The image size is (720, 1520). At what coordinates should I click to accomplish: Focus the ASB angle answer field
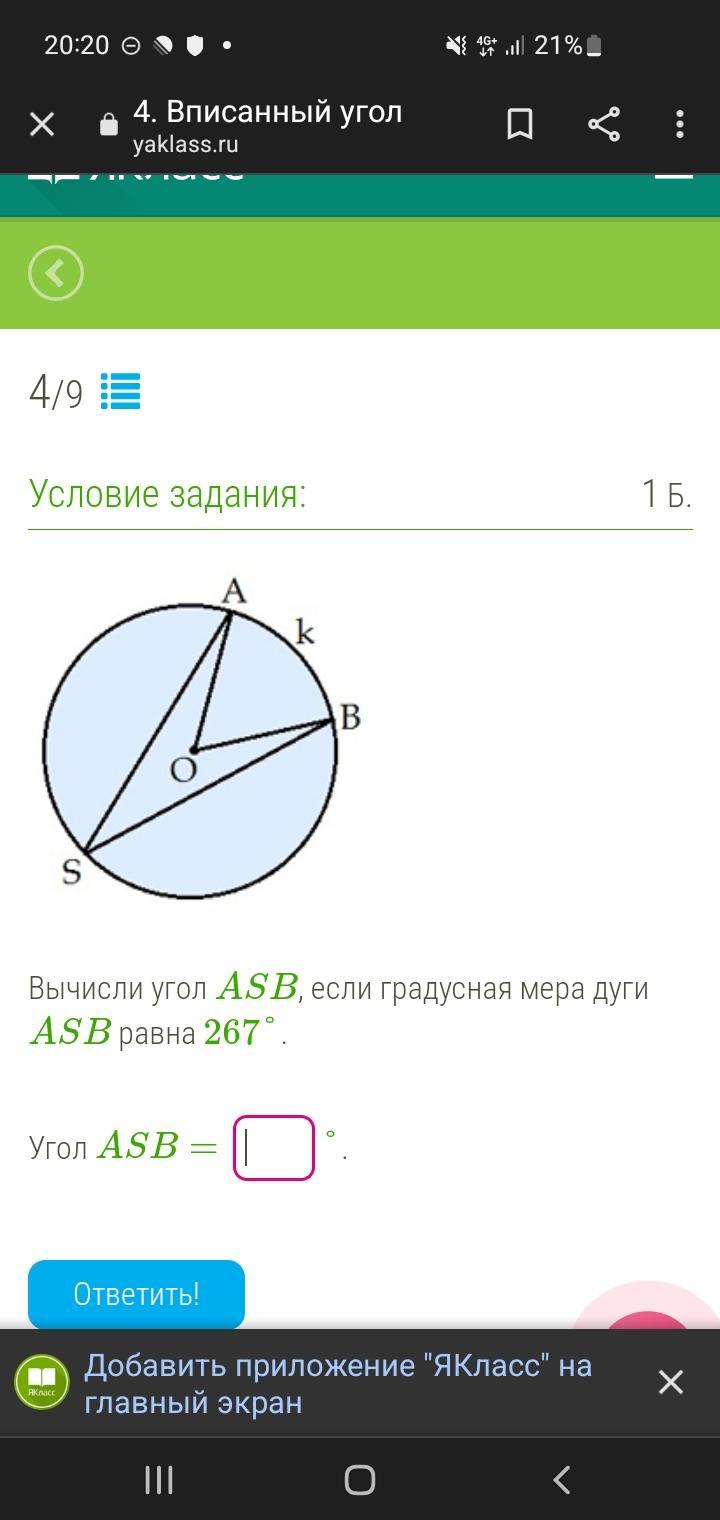[x=274, y=1148]
